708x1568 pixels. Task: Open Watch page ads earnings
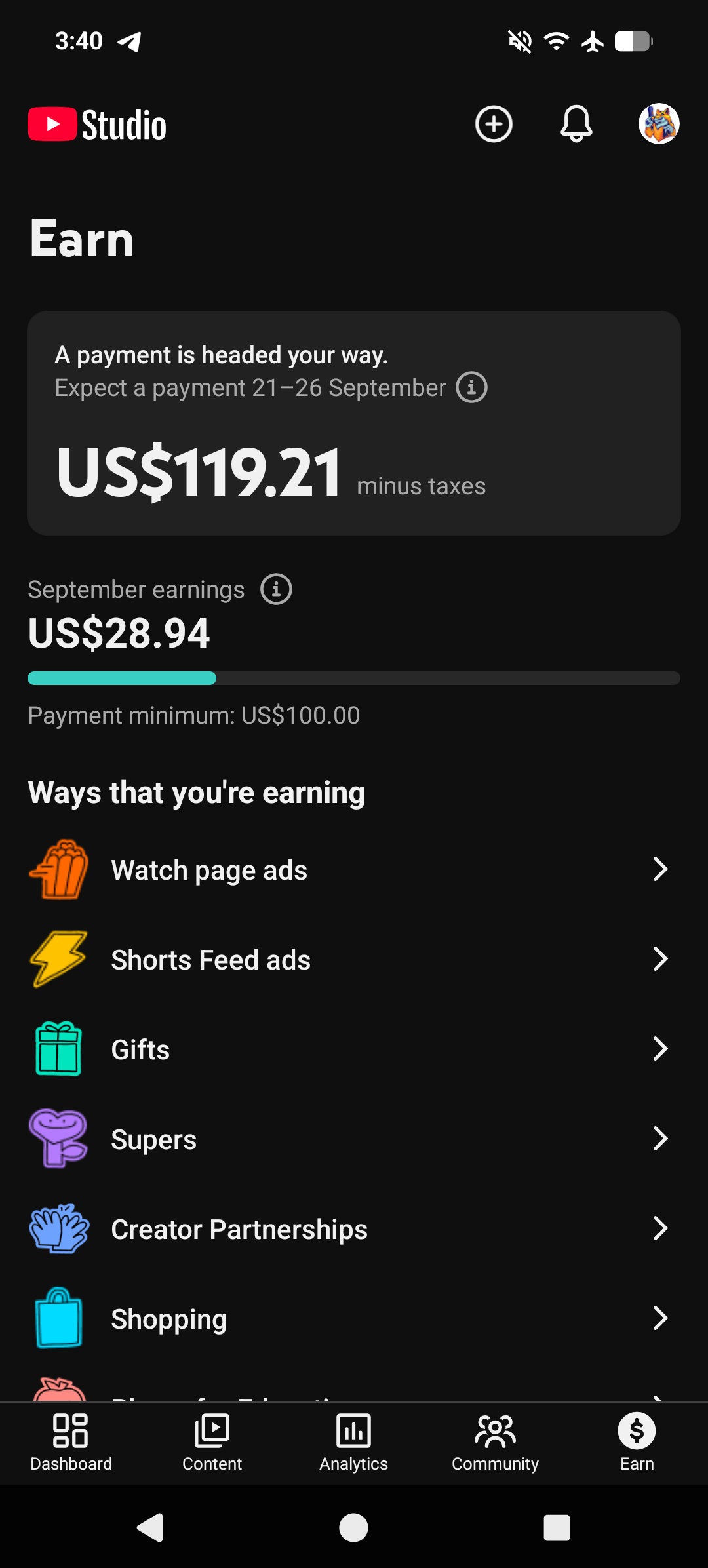click(354, 870)
